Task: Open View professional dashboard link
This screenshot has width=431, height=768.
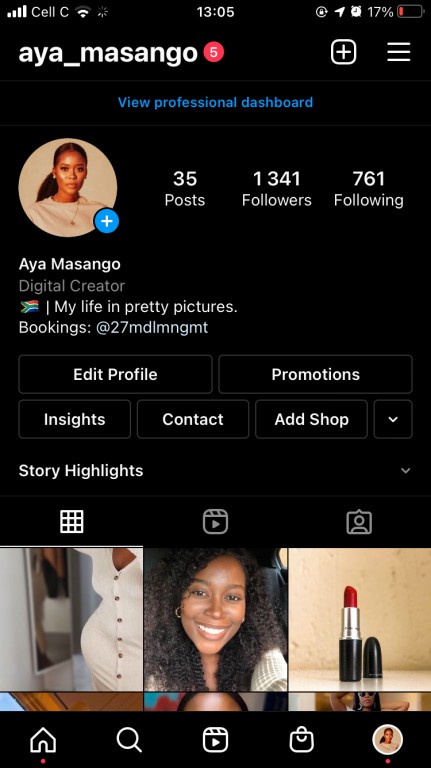Action: [216, 102]
